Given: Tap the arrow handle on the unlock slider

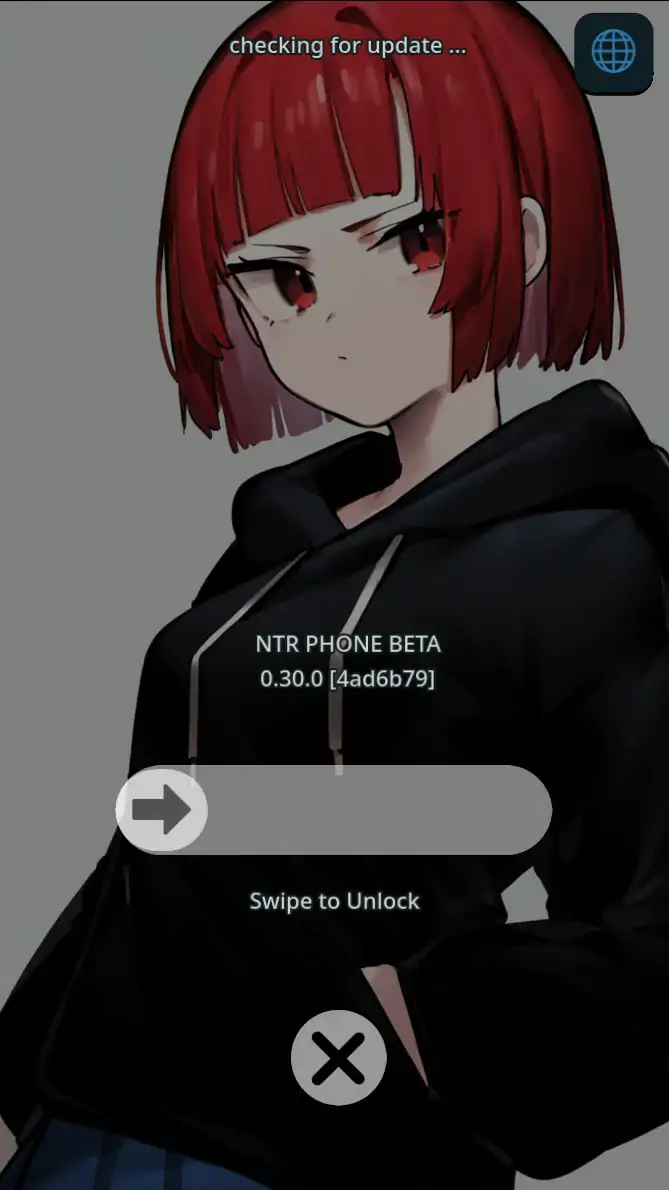Looking at the screenshot, I should tap(162, 810).
